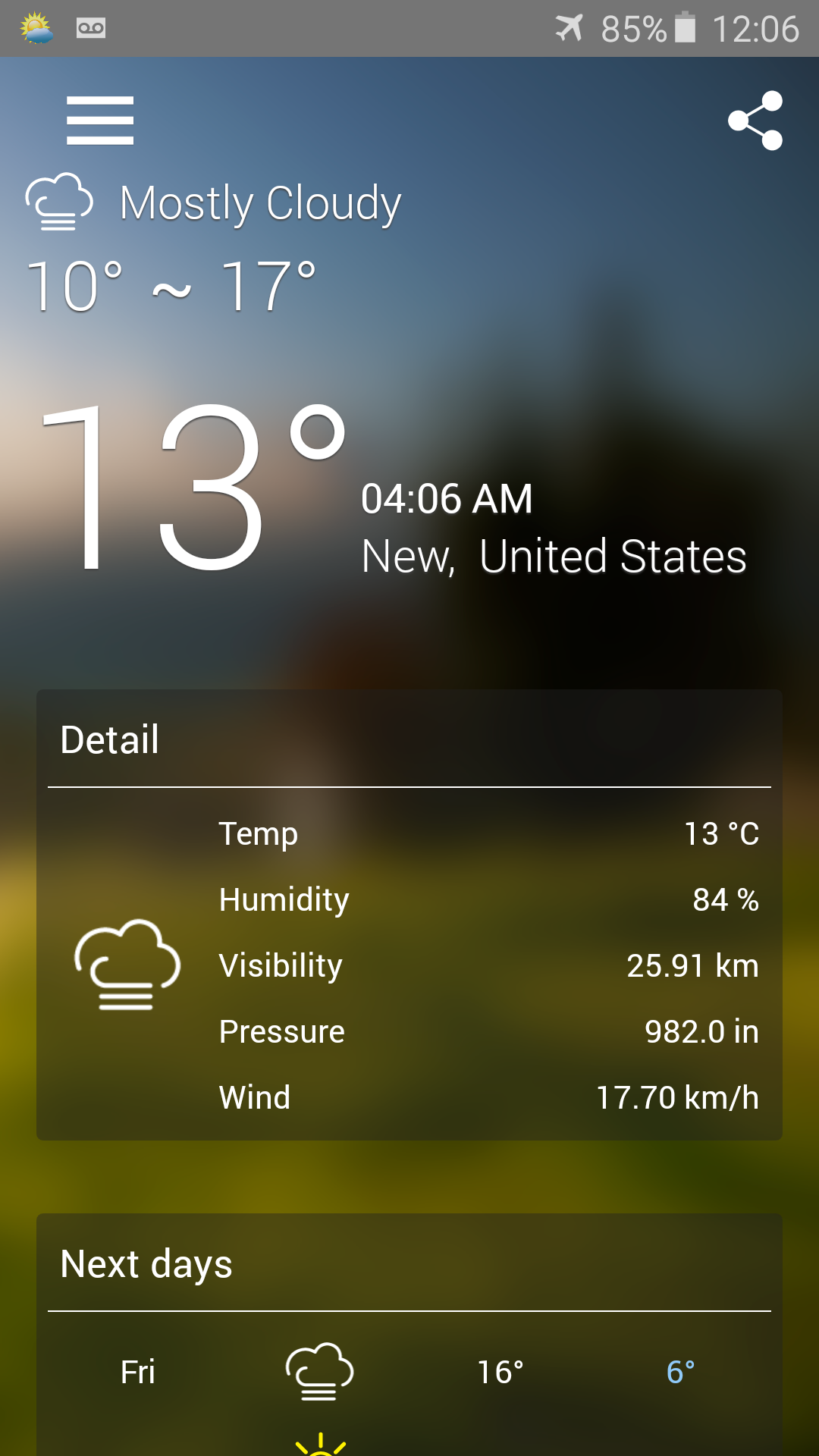Tap Friday's low temperature 6°
The width and height of the screenshot is (819, 1456).
click(679, 1371)
